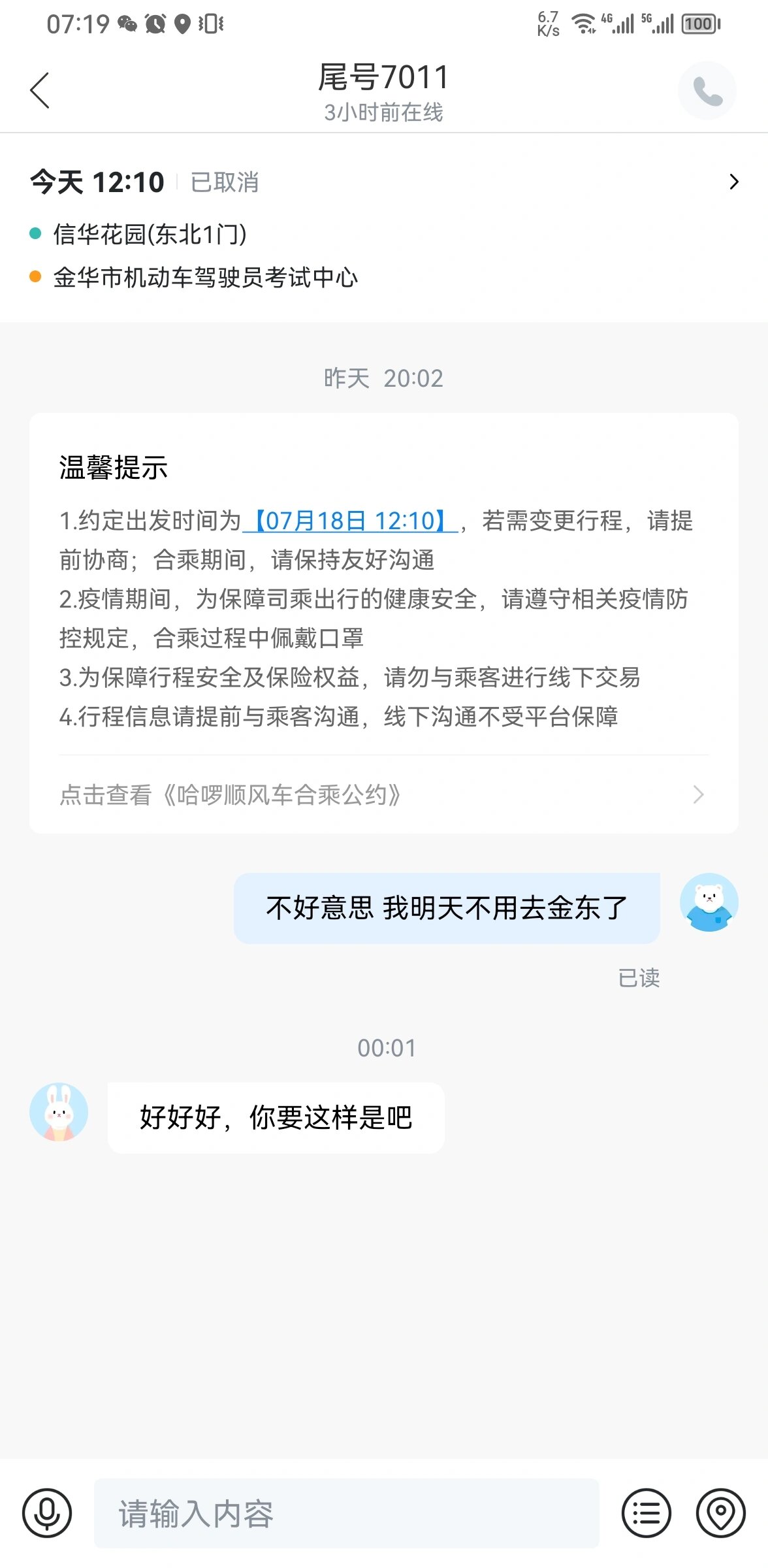Call the passenger with phone icon
This screenshot has width=768, height=1568.
(x=707, y=91)
